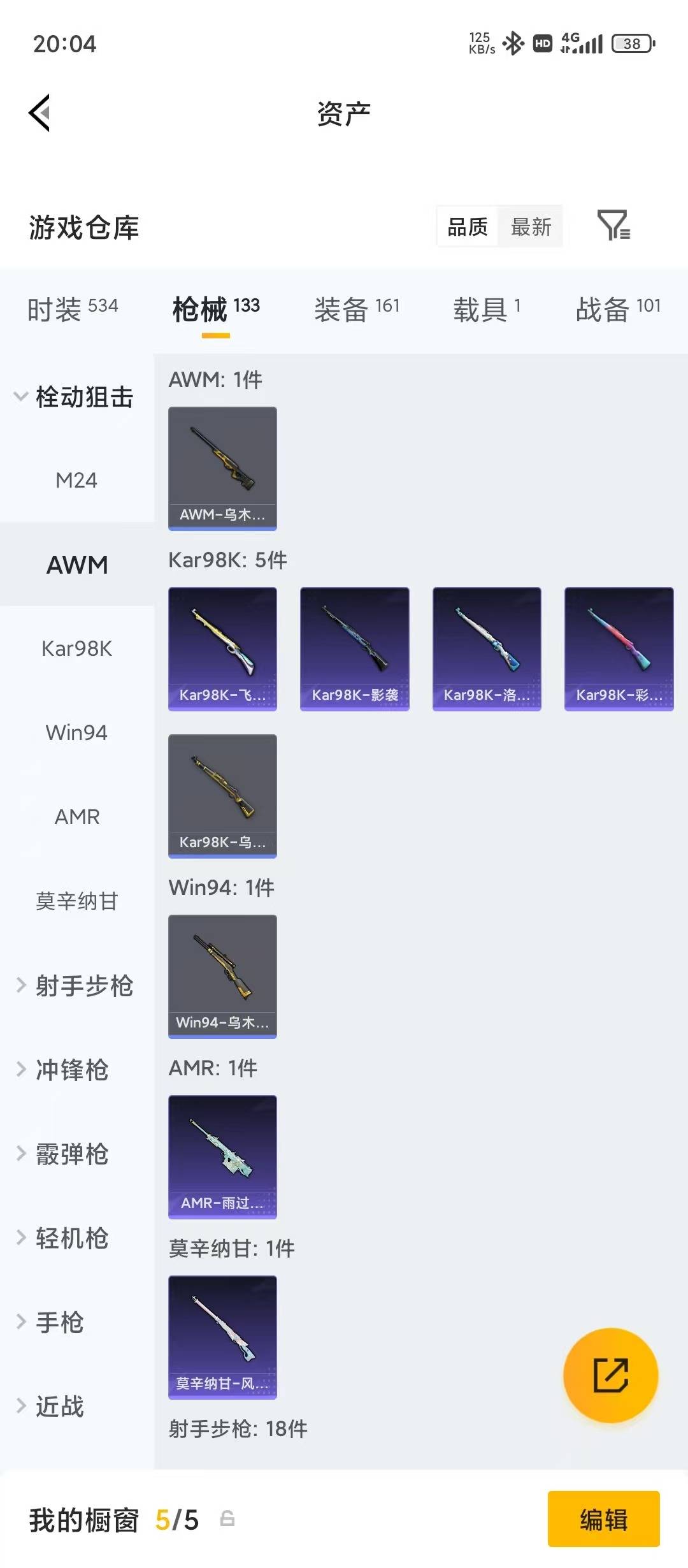Select Kar98K in the sidebar
This screenshot has height=1568, width=688.
coord(76,649)
